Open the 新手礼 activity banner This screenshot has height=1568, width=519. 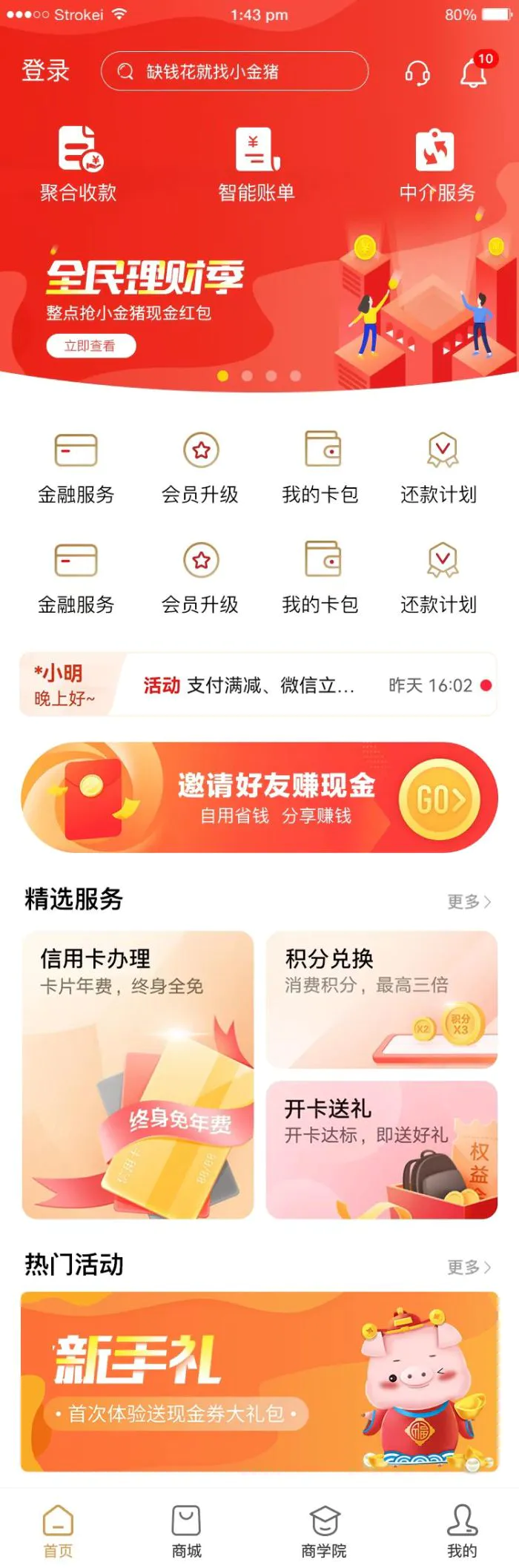click(259, 1381)
